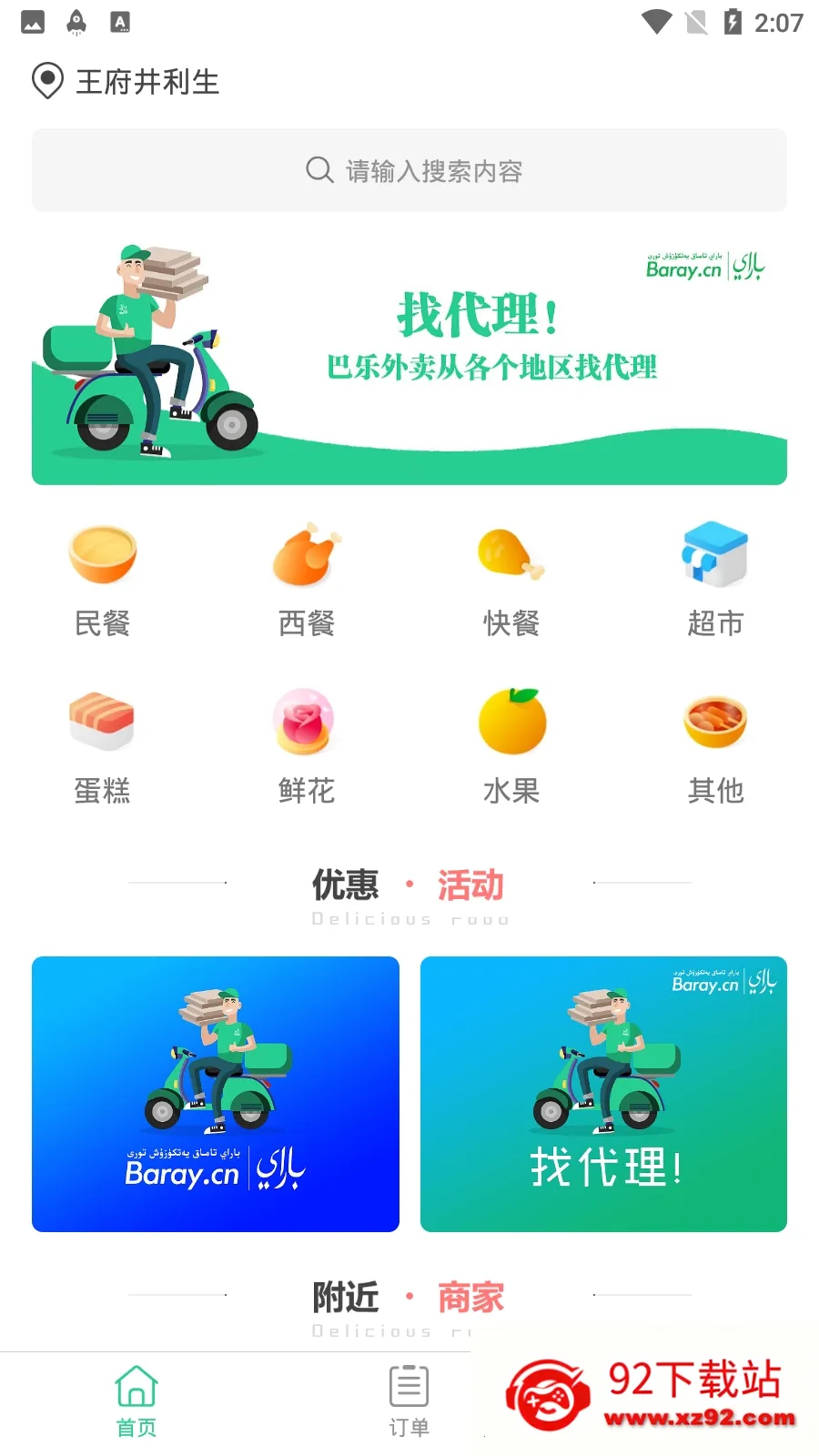Change the delivery address 王府井利生

click(146, 82)
